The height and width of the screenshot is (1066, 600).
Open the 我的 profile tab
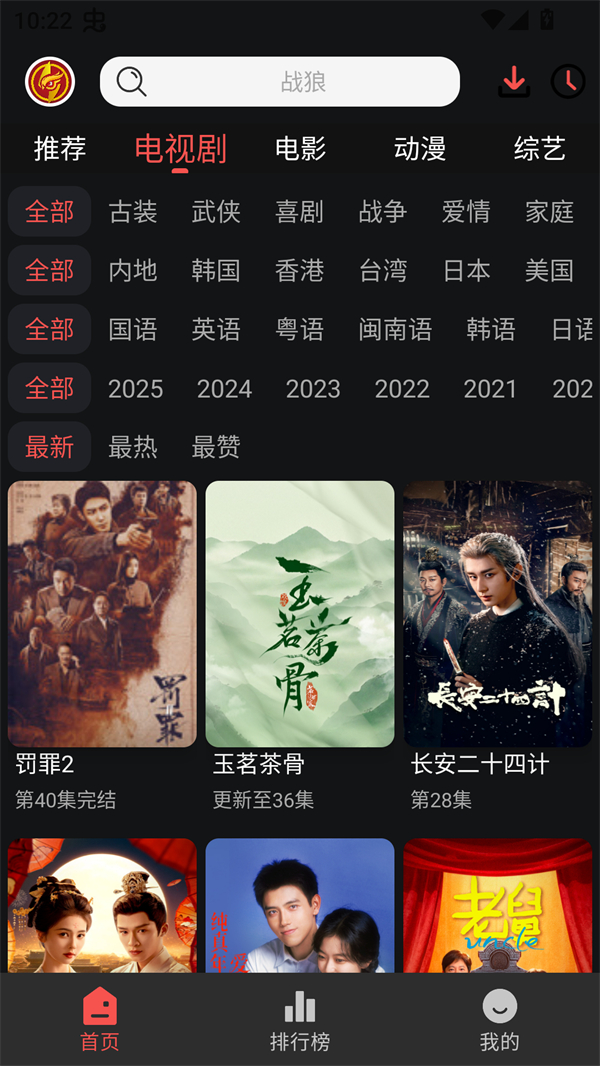pos(500,1020)
